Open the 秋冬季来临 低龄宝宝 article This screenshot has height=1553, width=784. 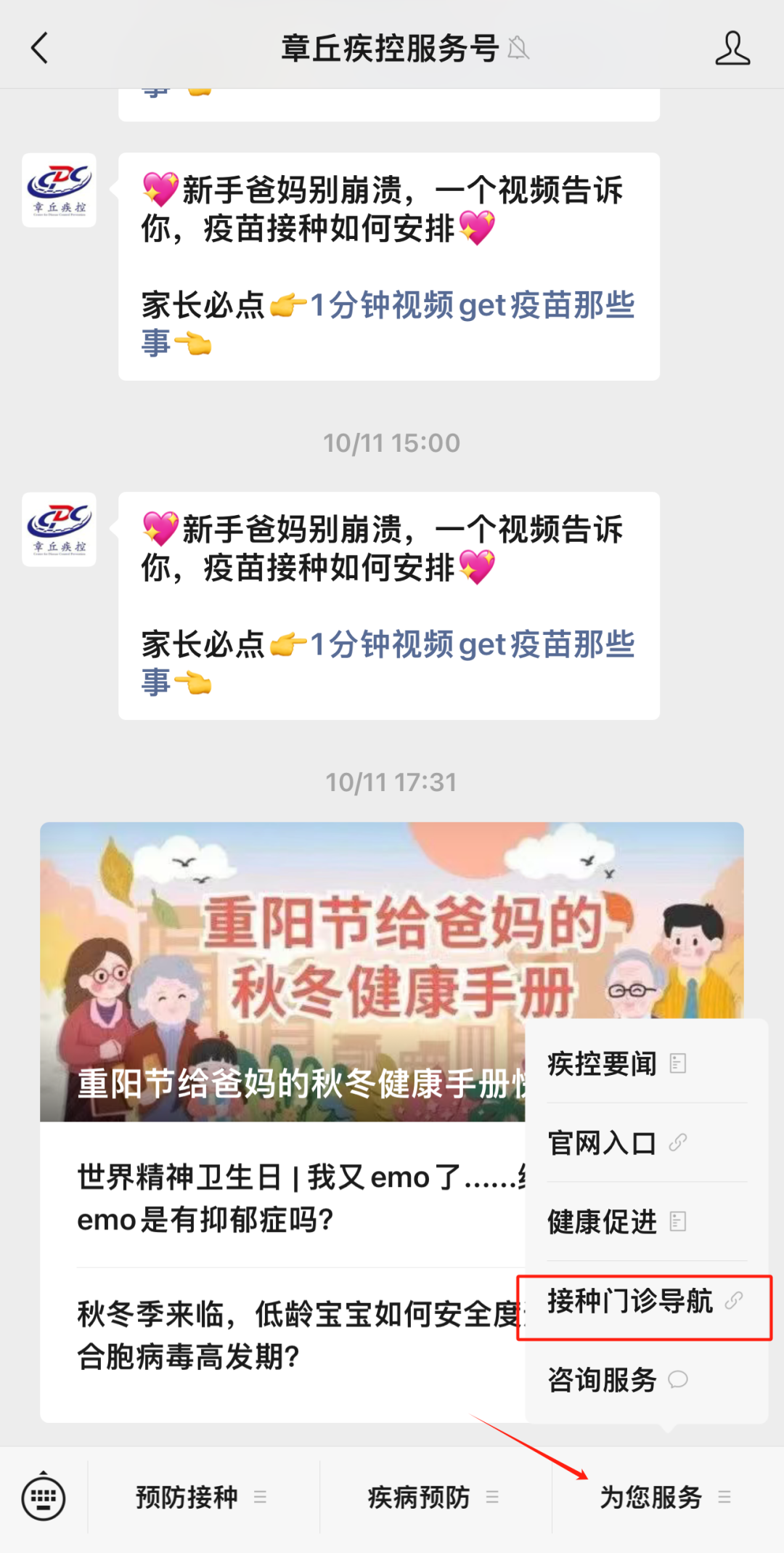pos(290,1335)
